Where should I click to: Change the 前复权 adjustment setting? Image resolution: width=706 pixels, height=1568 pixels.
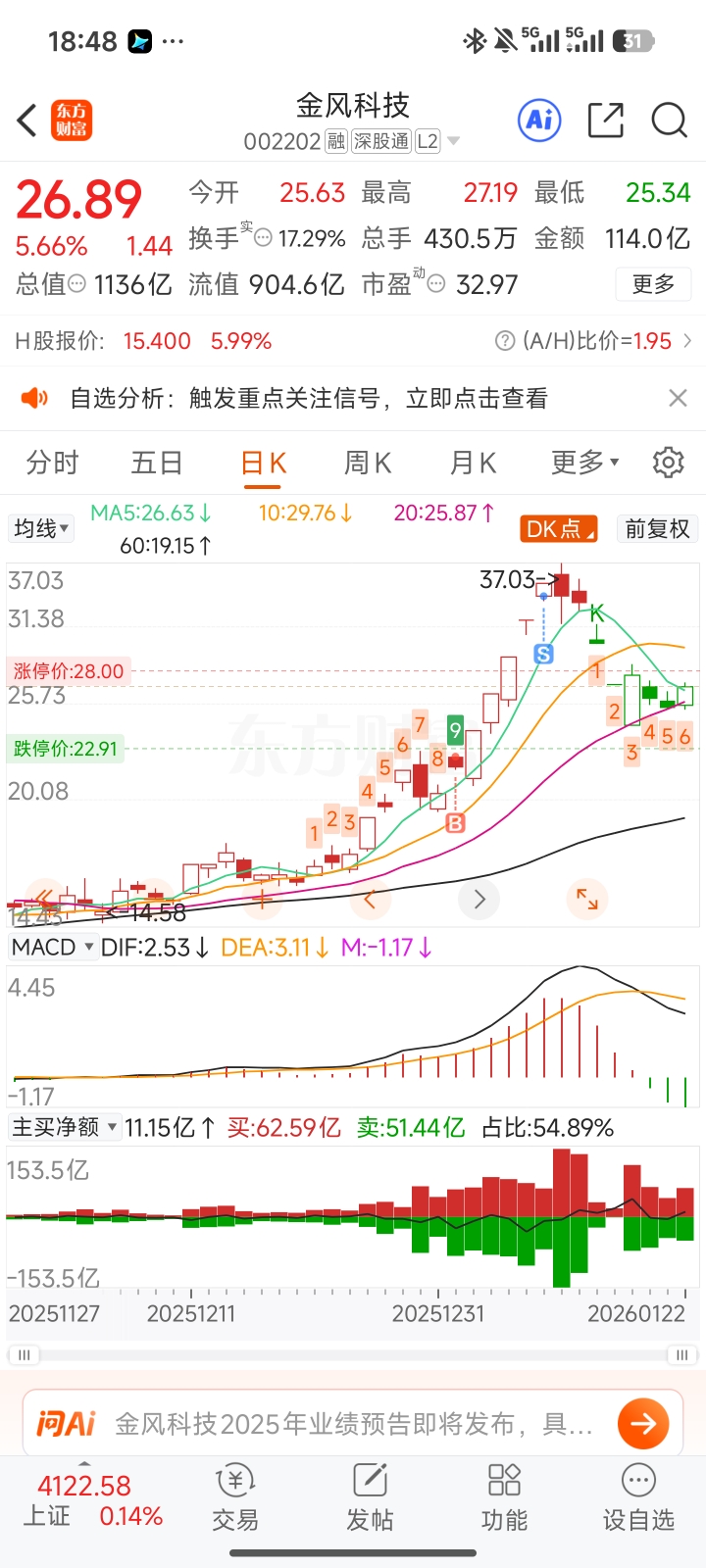[657, 529]
